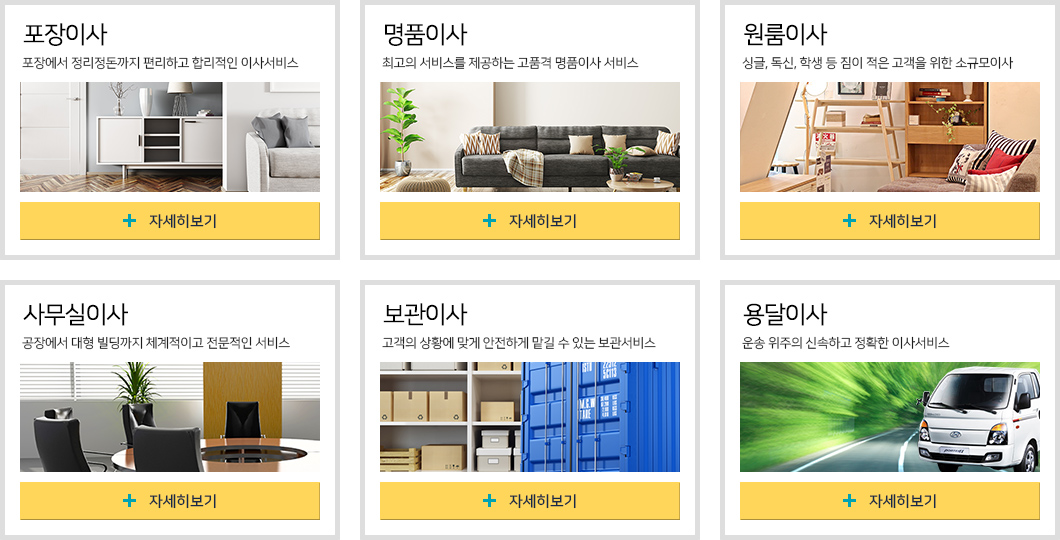Open the 포장이사 living room image
This screenshot has width=1060, height=540.
170,137
